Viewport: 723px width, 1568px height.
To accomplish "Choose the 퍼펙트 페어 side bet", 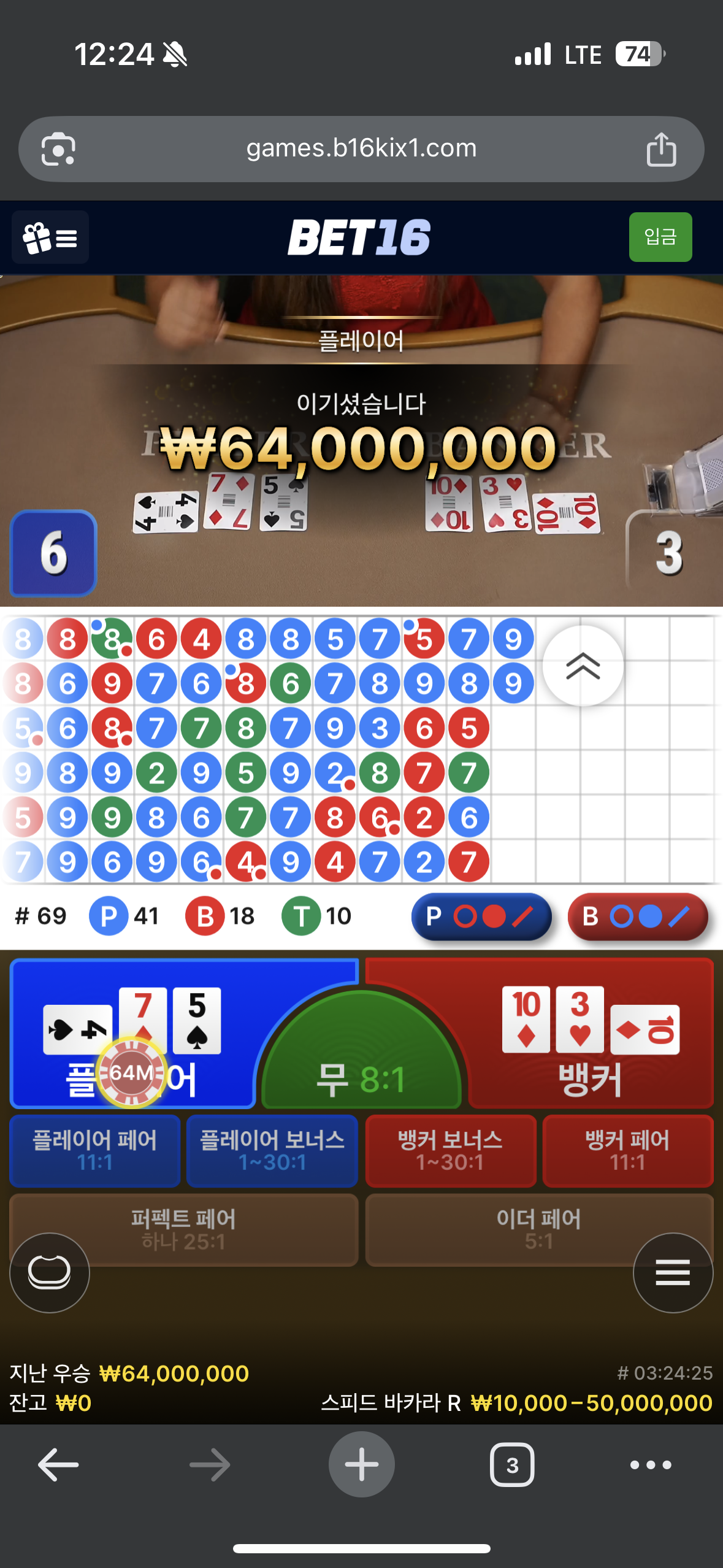I will [184, 1228].
